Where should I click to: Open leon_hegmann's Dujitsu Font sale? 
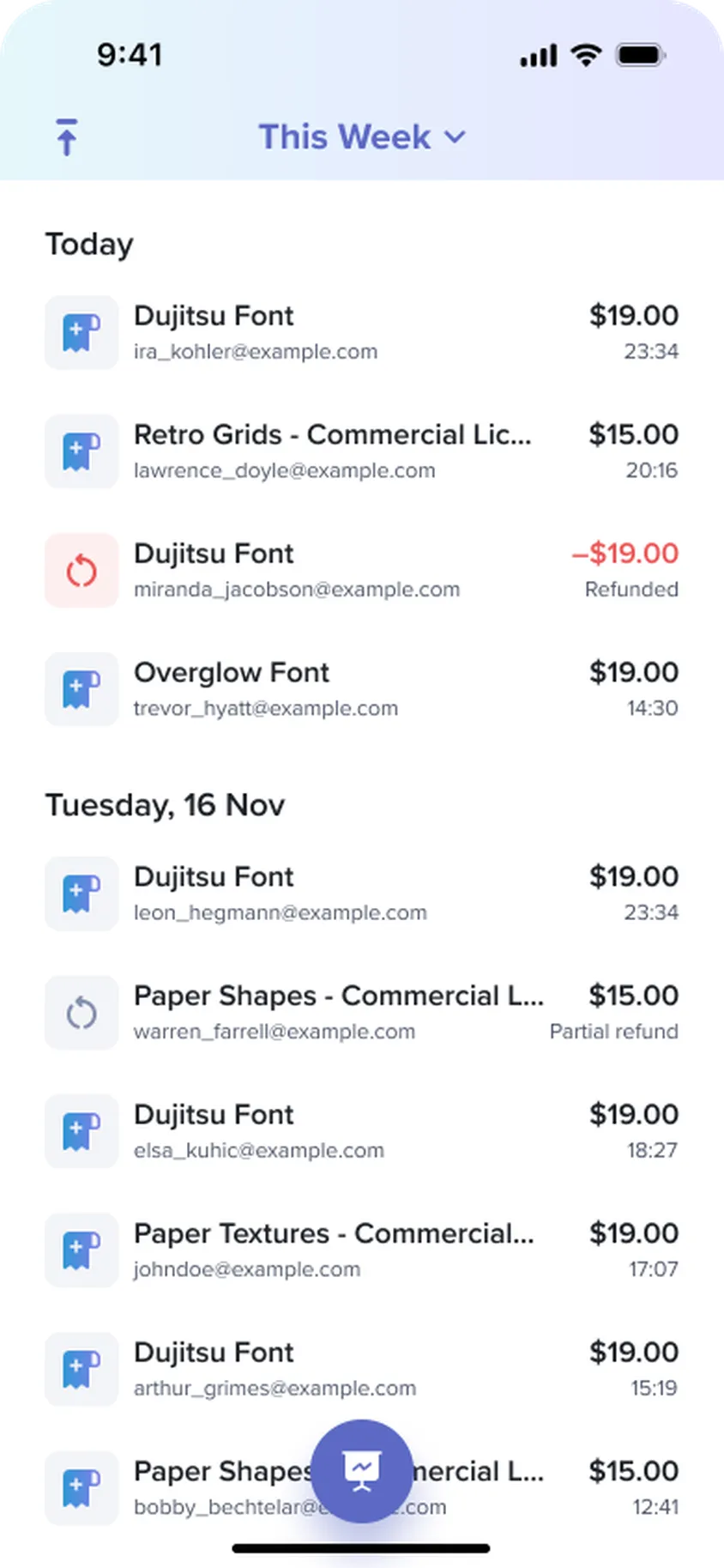pos(361,893)
